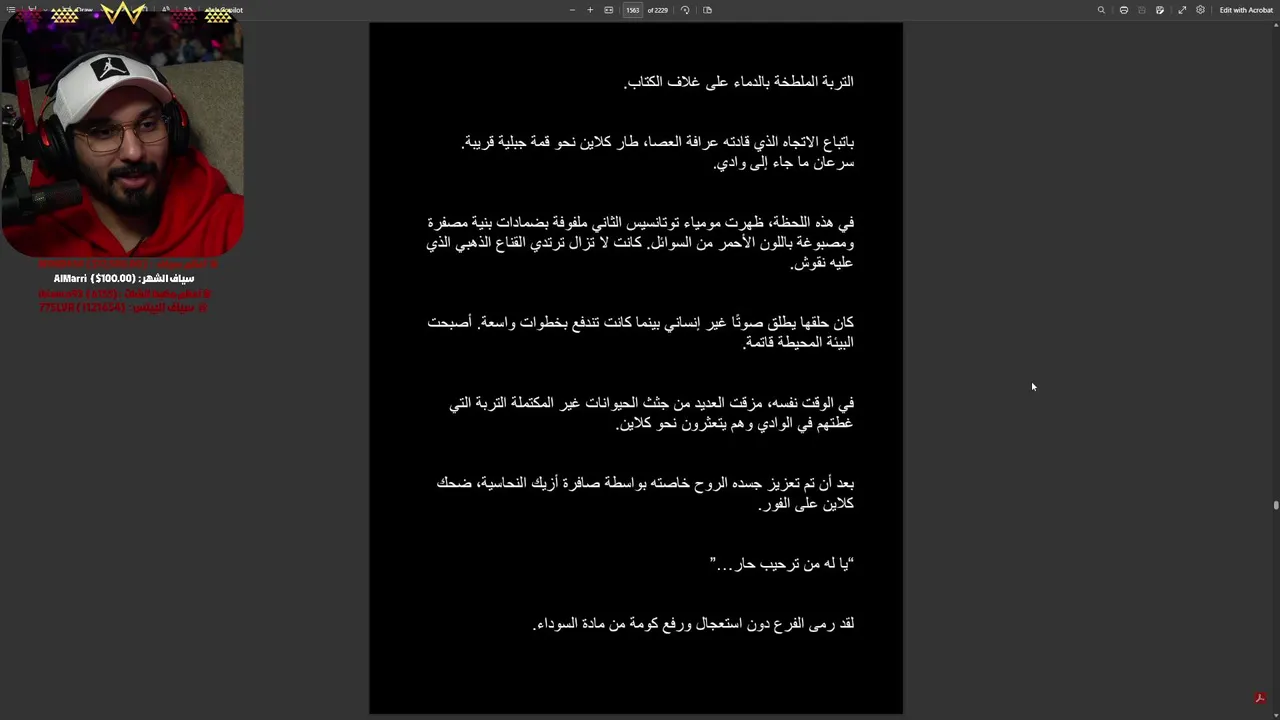The image size is (1280, 720).
Task: Search within the PDF document
Action: pos(1101,10)
